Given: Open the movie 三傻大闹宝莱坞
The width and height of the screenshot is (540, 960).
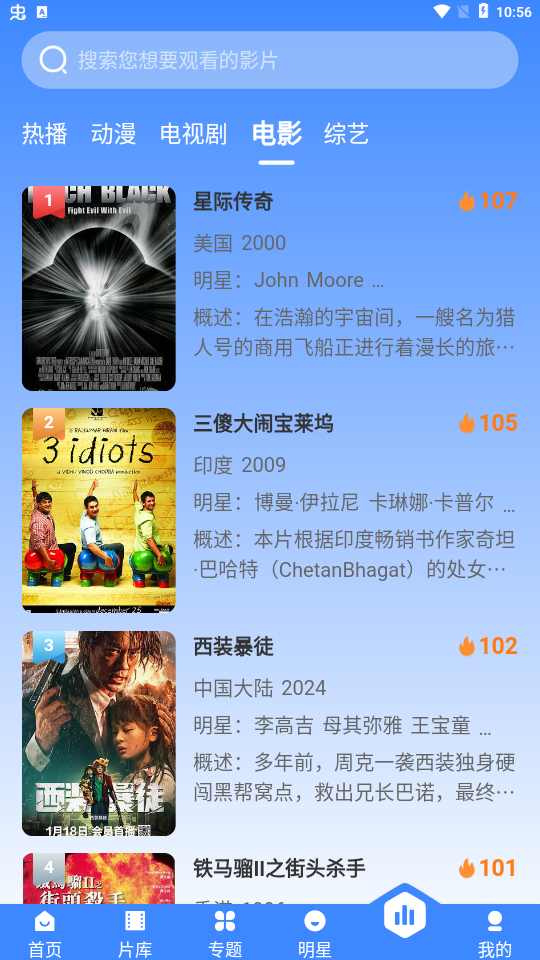Looking at the screenshot, I should tap(270, 511).
